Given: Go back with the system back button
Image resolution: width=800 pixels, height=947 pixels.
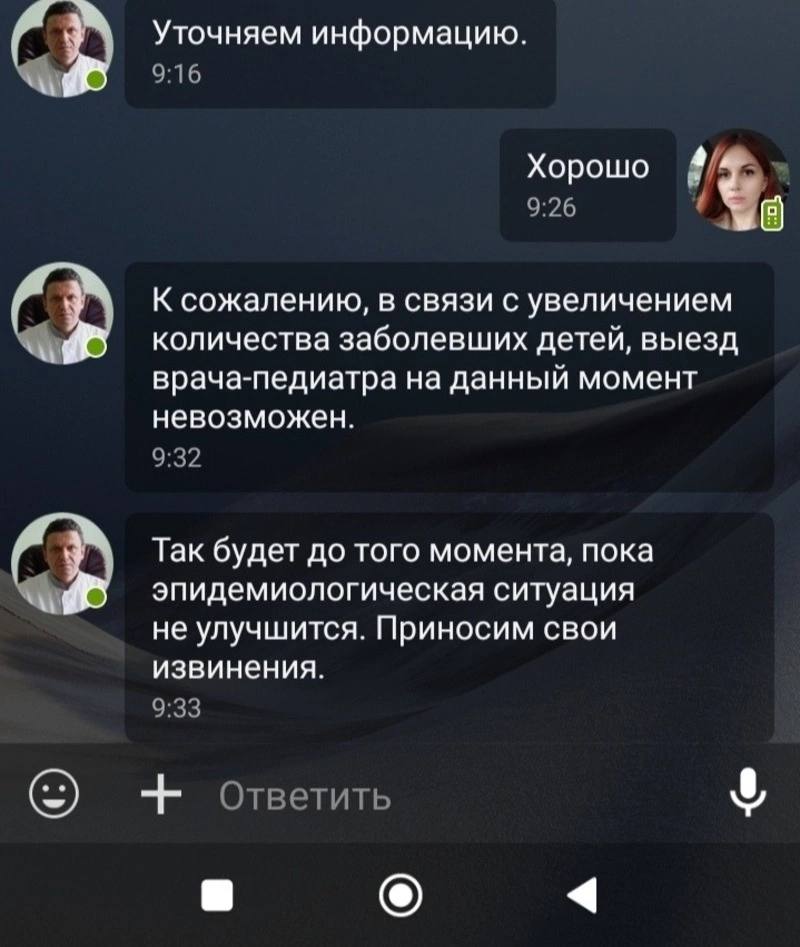Looking at the screenshot, I should point(587,893).
